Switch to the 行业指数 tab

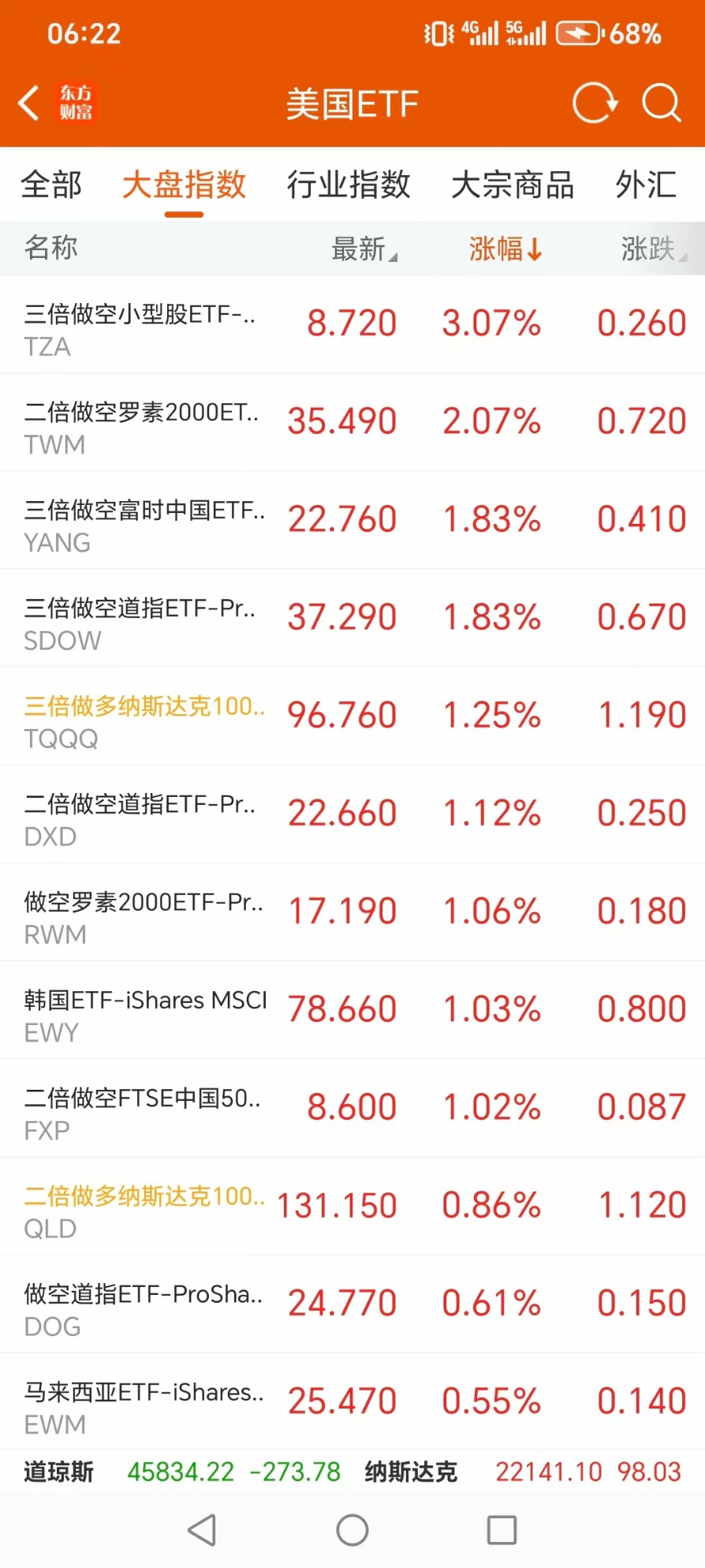[x=349, y=185]
